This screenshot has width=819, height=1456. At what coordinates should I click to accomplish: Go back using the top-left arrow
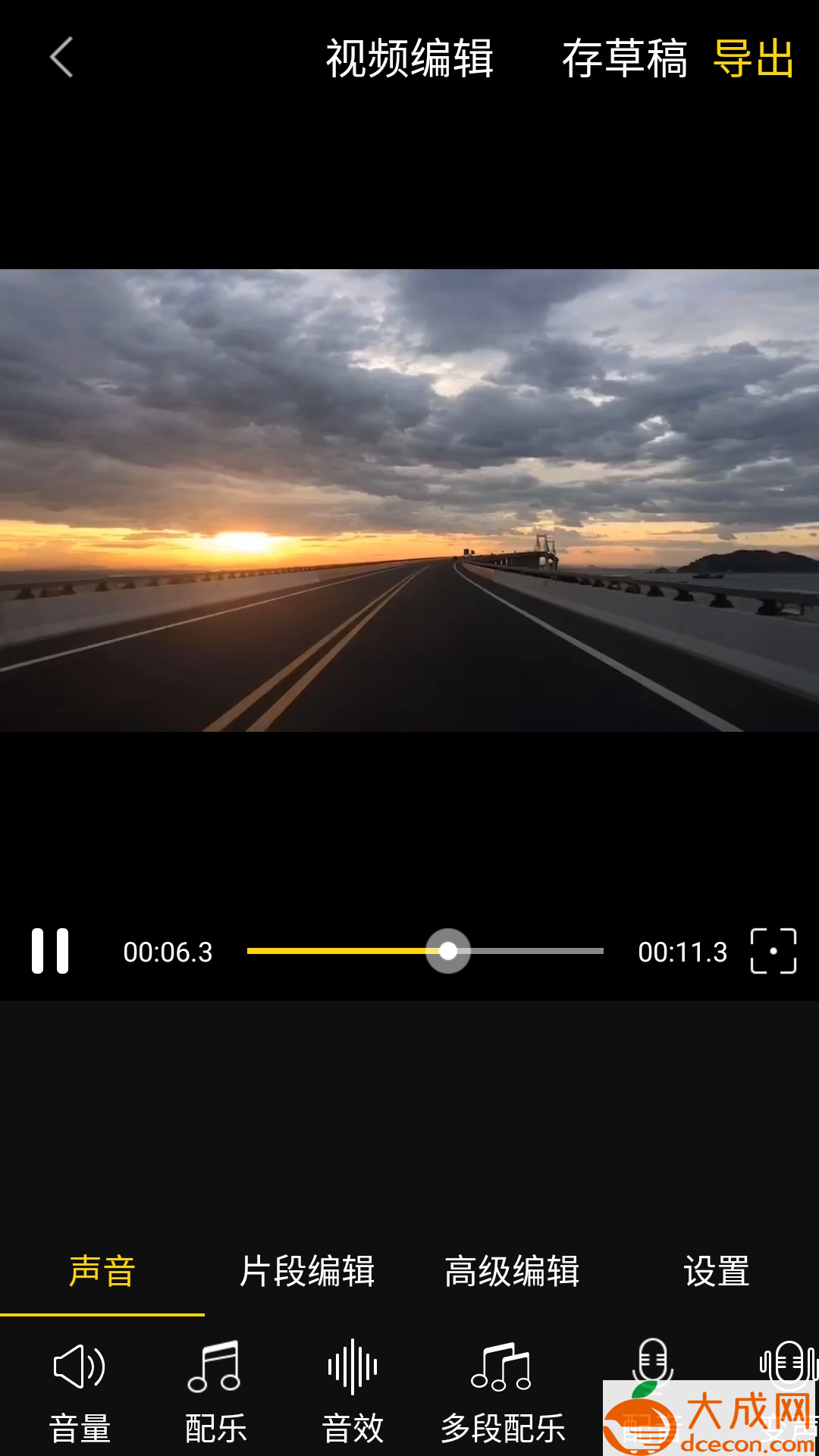tap(62, 58)
